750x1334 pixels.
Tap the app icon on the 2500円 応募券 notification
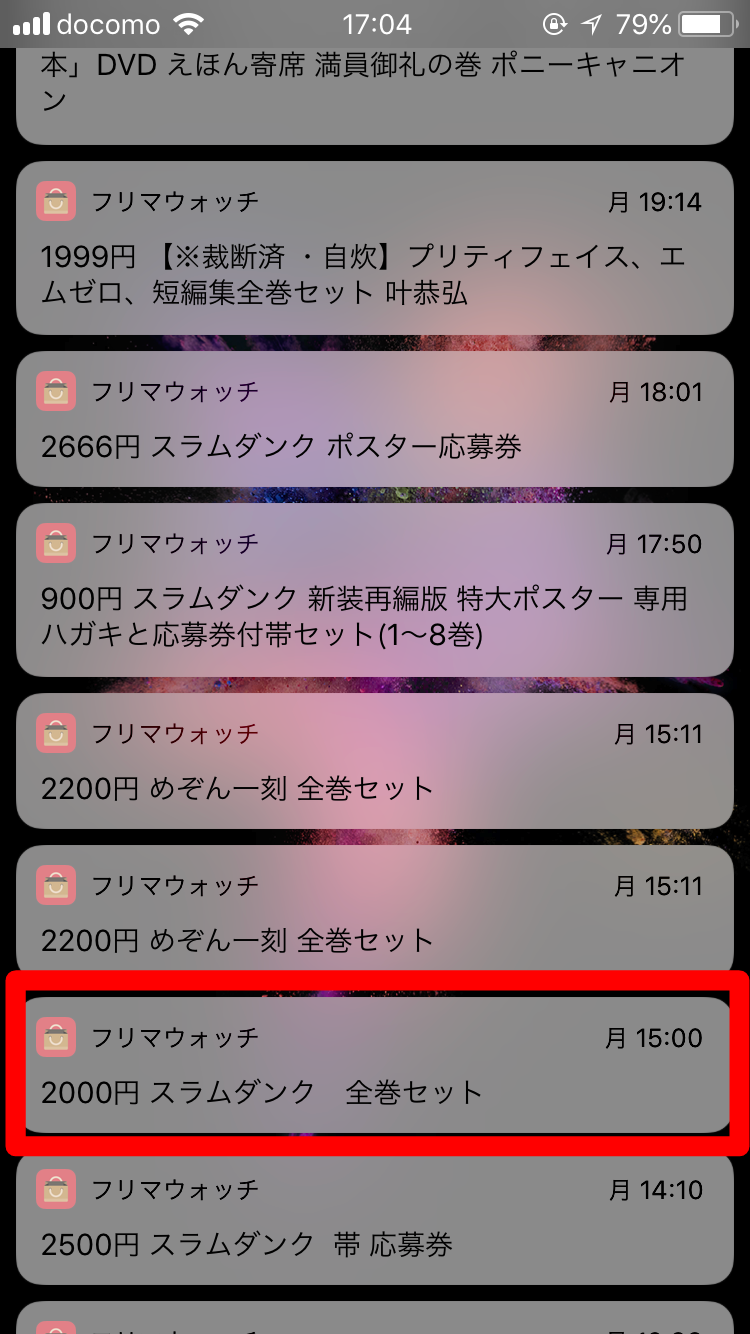56,1189
